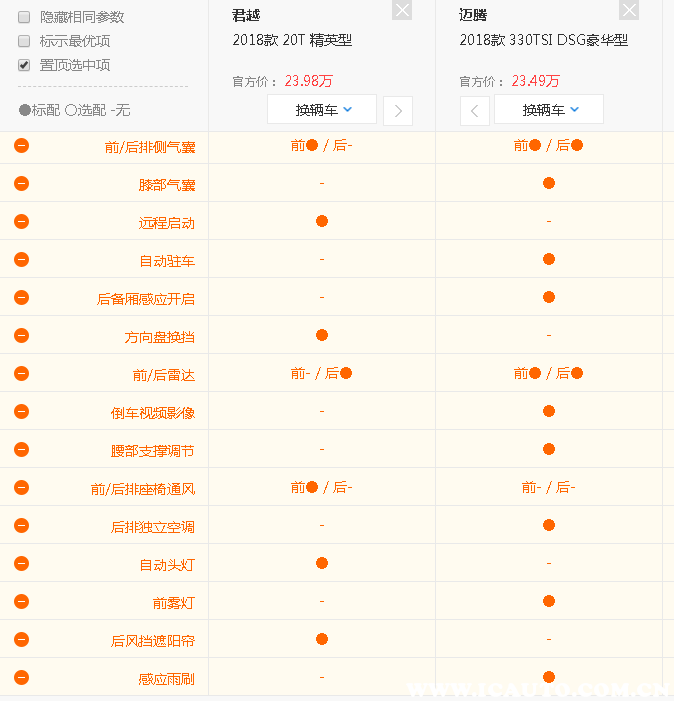Unpin the 自动驻车 row
The width and height of the screenshot is (674, 701).
coord(21,260)
